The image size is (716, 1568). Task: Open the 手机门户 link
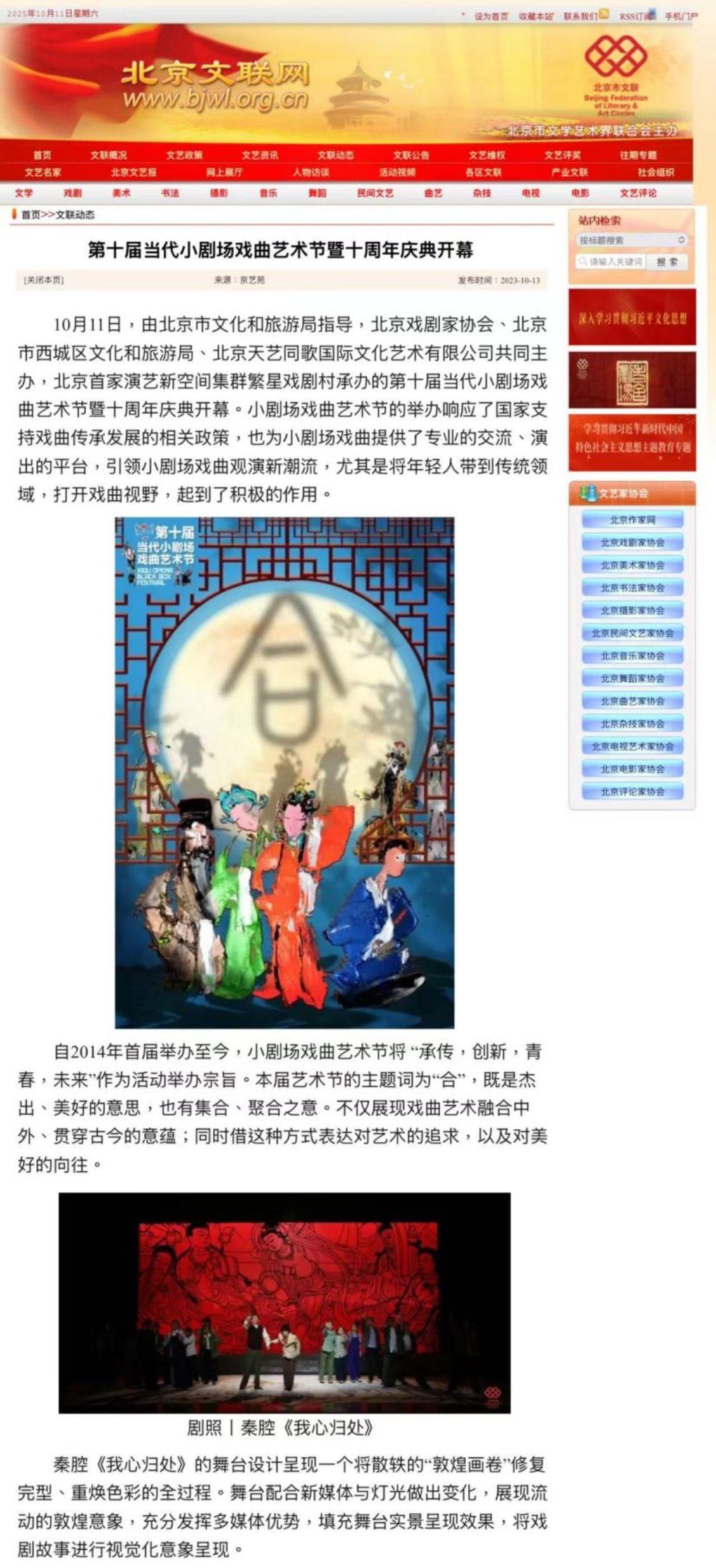681,17
